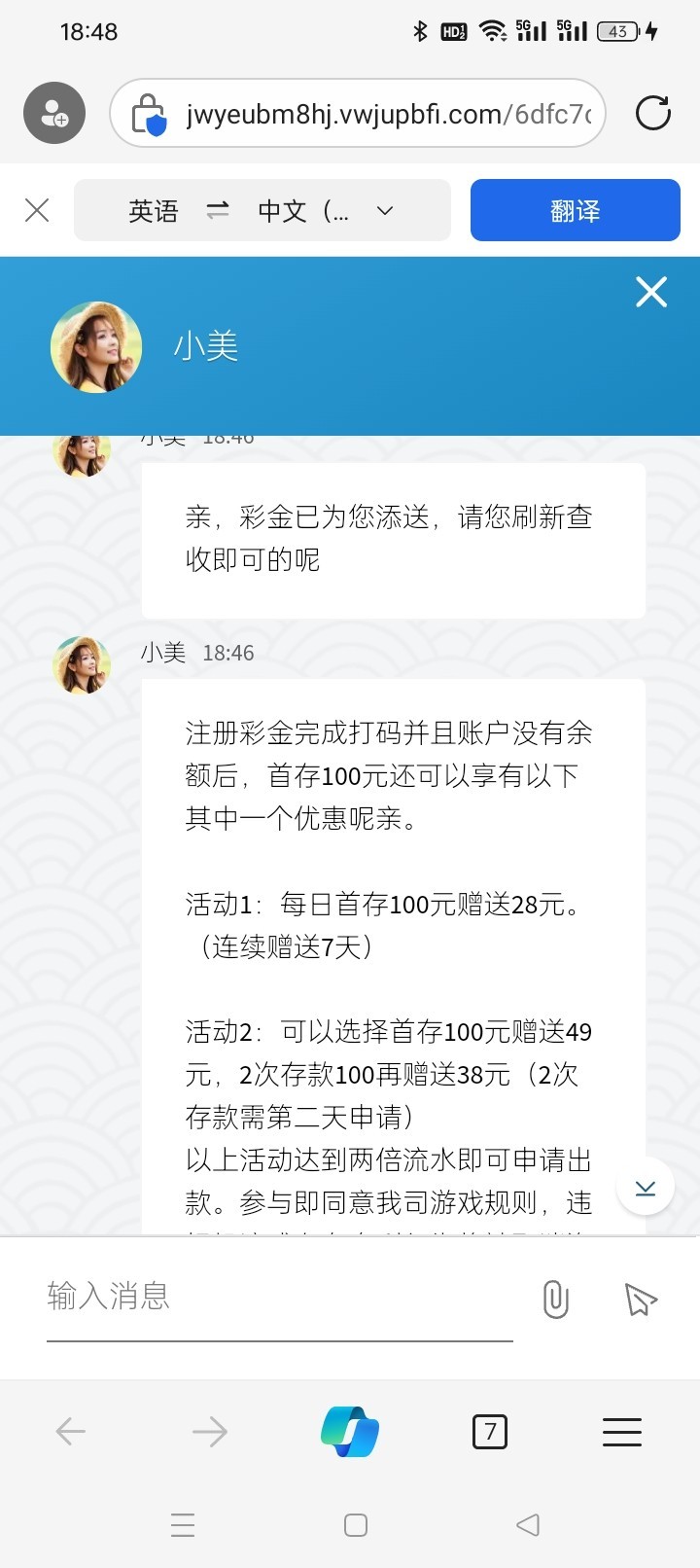Tap the blue 翻译 button

pyautogui.click(x=575, y=210)
